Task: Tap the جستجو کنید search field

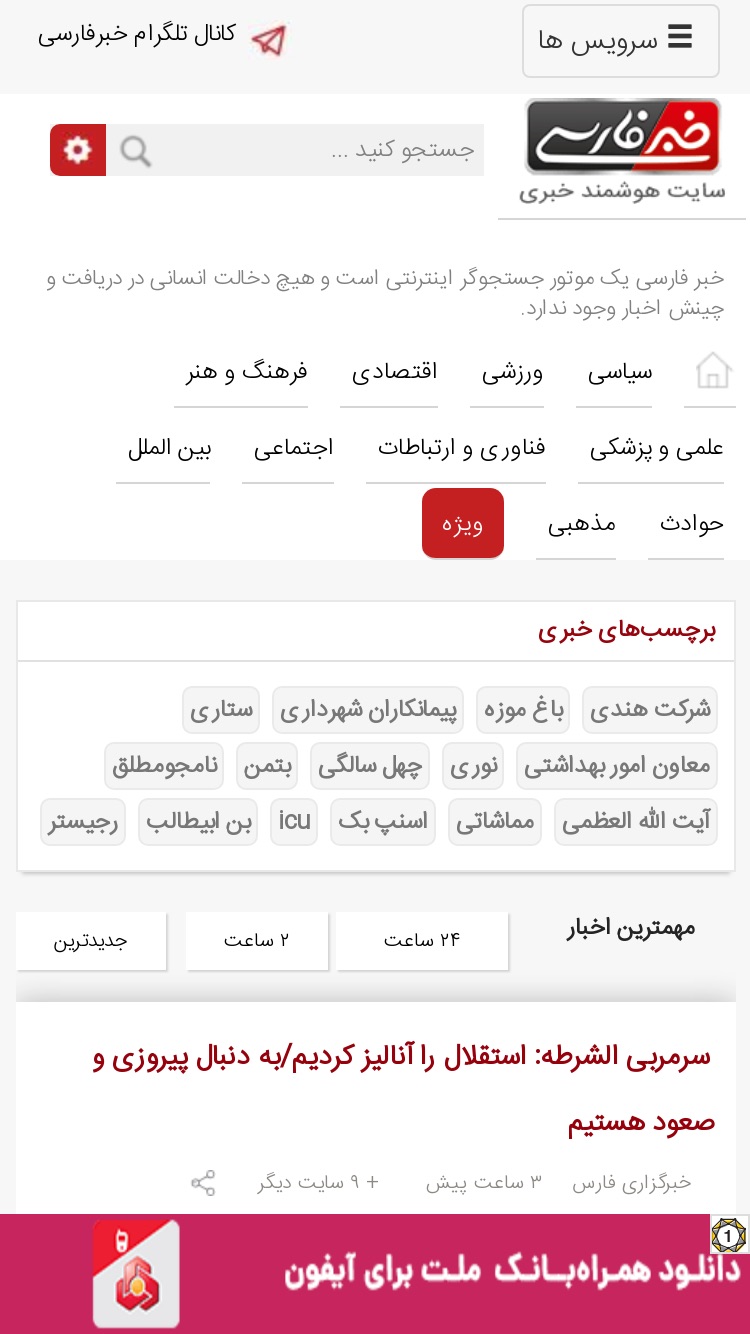Action: (295, 150)
